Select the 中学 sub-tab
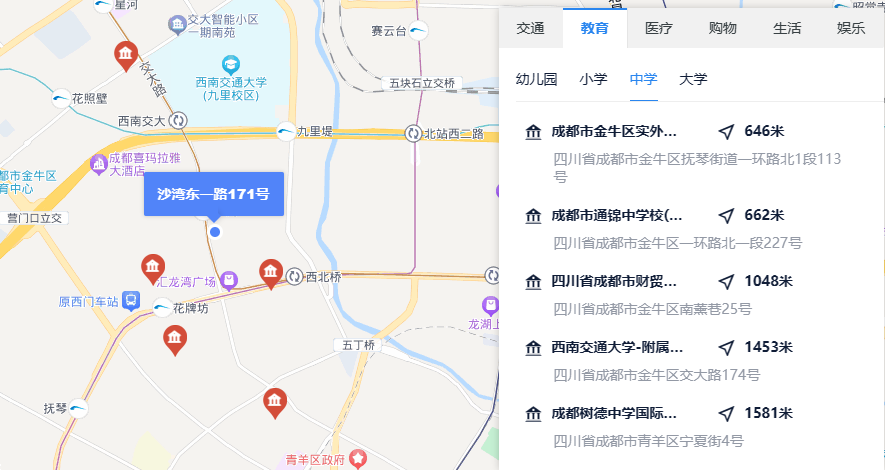The image size is (885, 470). (643, 79)
